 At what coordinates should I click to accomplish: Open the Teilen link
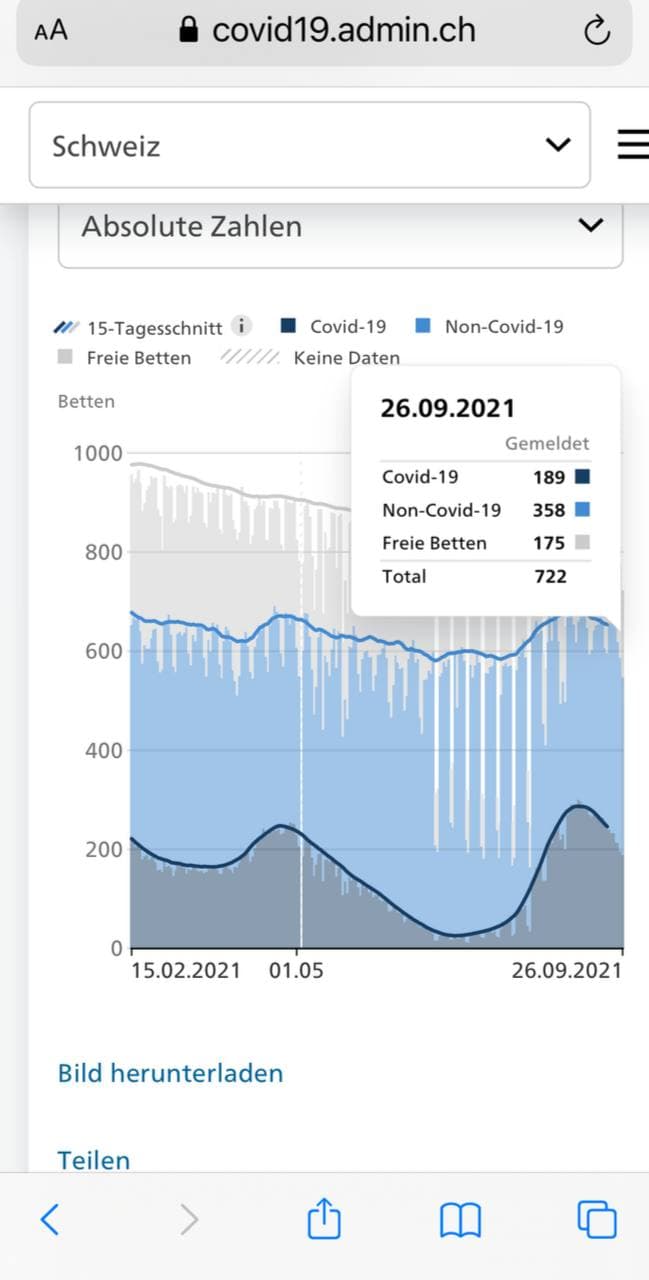[94, 1160]
